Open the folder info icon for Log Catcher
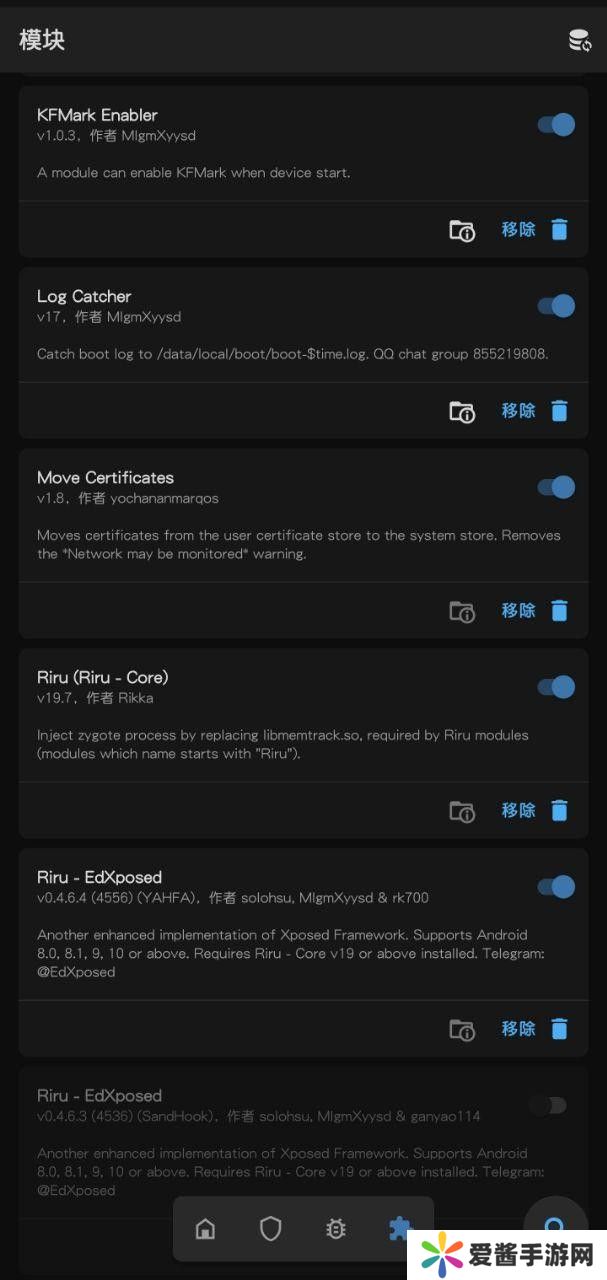This screenshot has height=1280, width=607. [461, 412]
